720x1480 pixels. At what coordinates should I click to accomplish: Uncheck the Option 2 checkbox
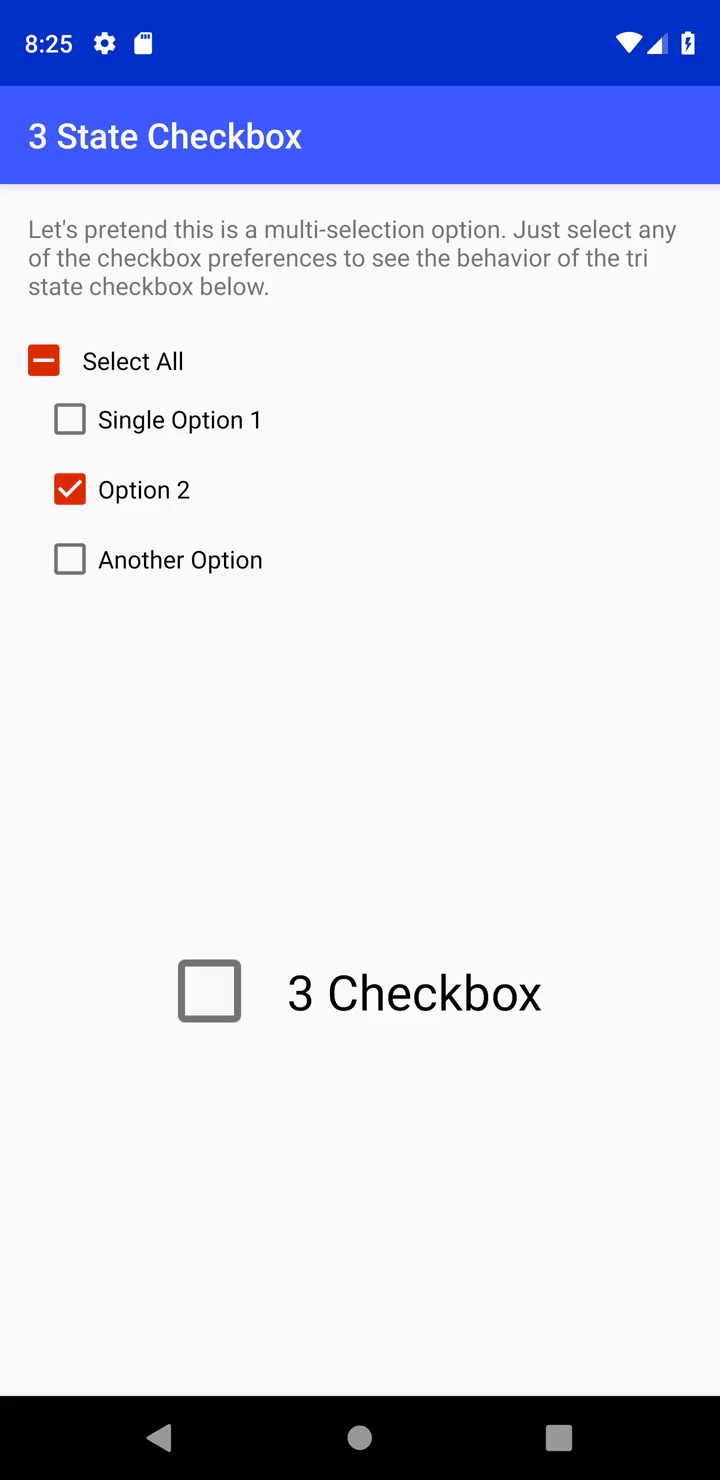coord(70,489)
